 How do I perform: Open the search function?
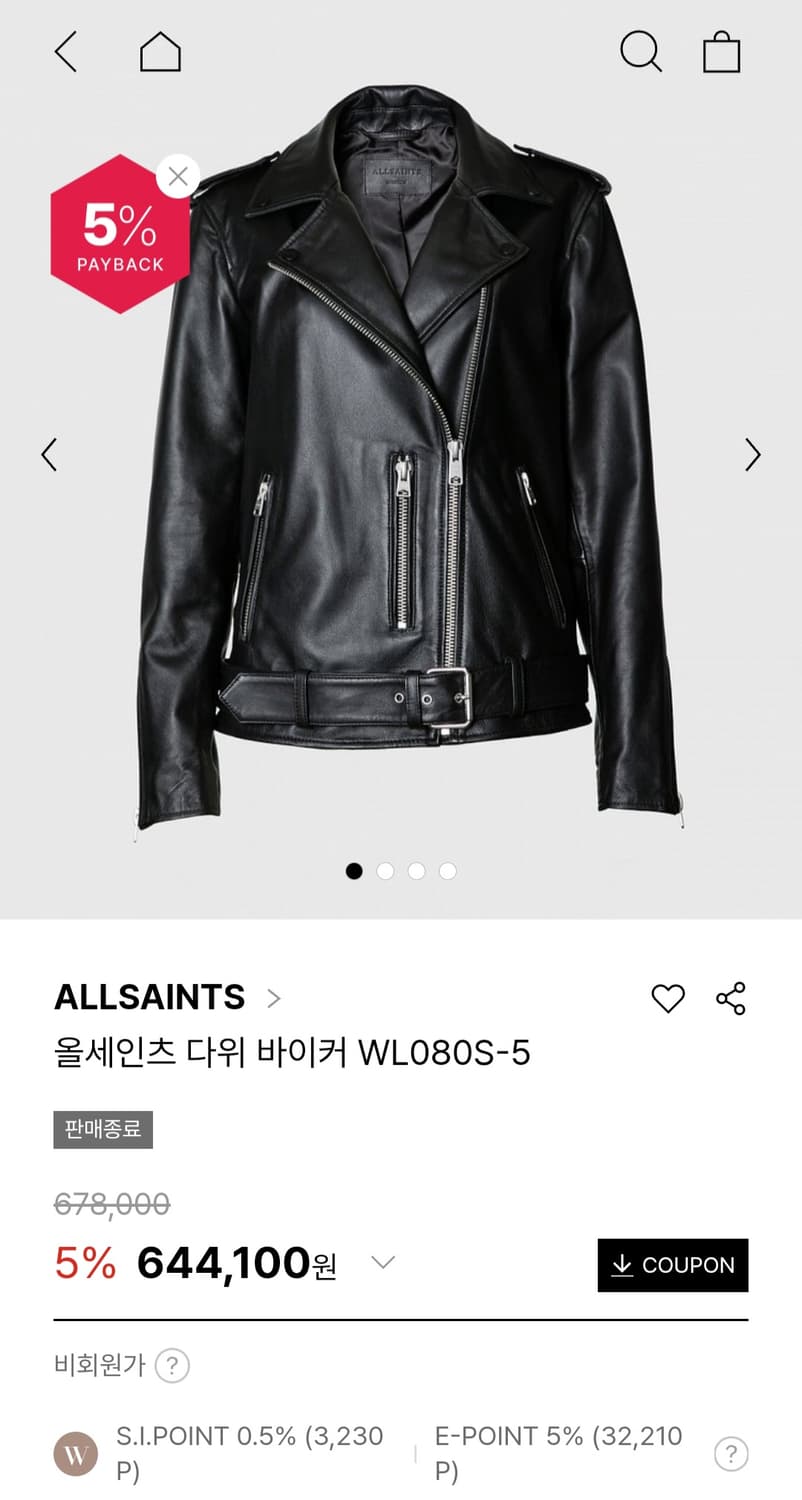point(641,53)
